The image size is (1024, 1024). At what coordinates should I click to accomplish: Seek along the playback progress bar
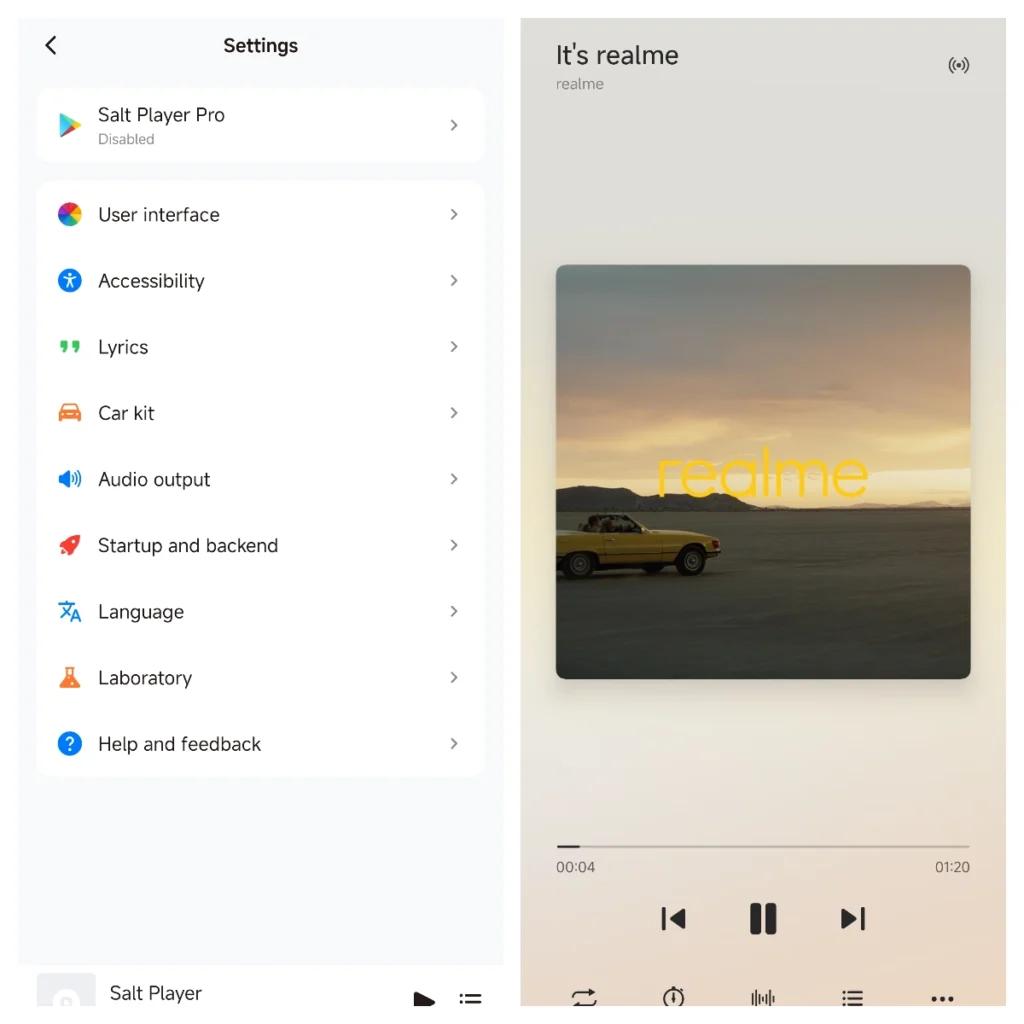click(763, 847)
